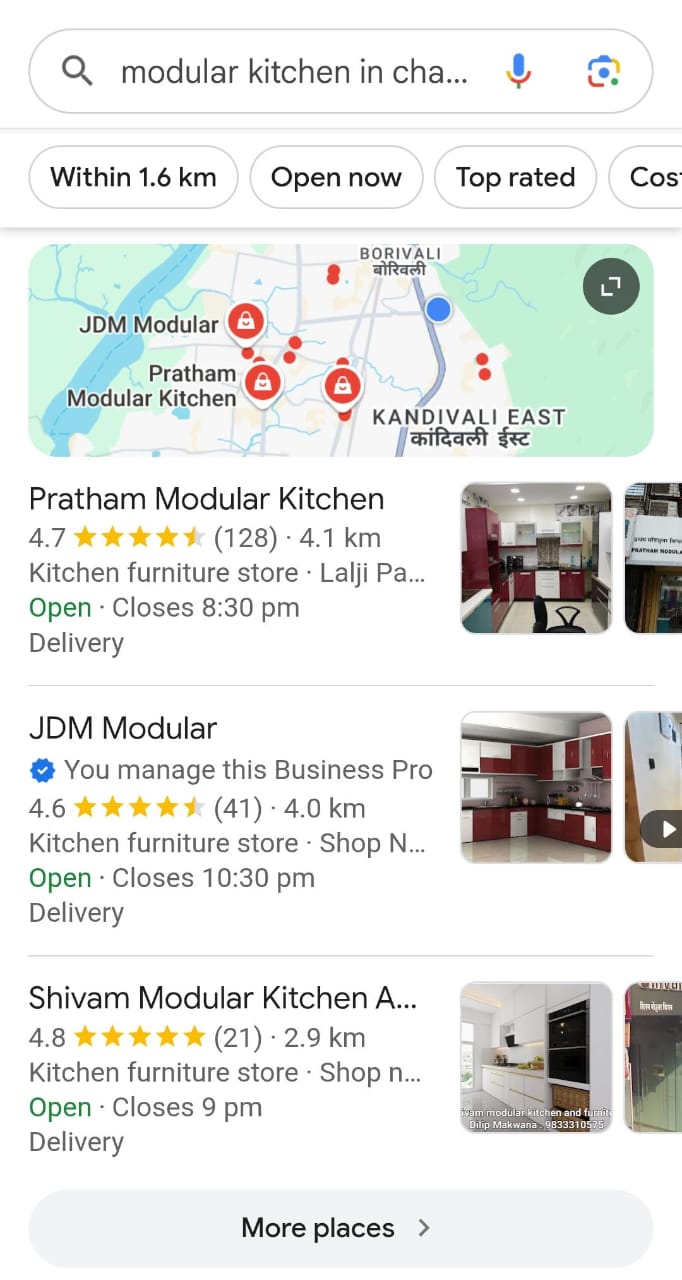Start voice search with the microphone

click(518, 71)
